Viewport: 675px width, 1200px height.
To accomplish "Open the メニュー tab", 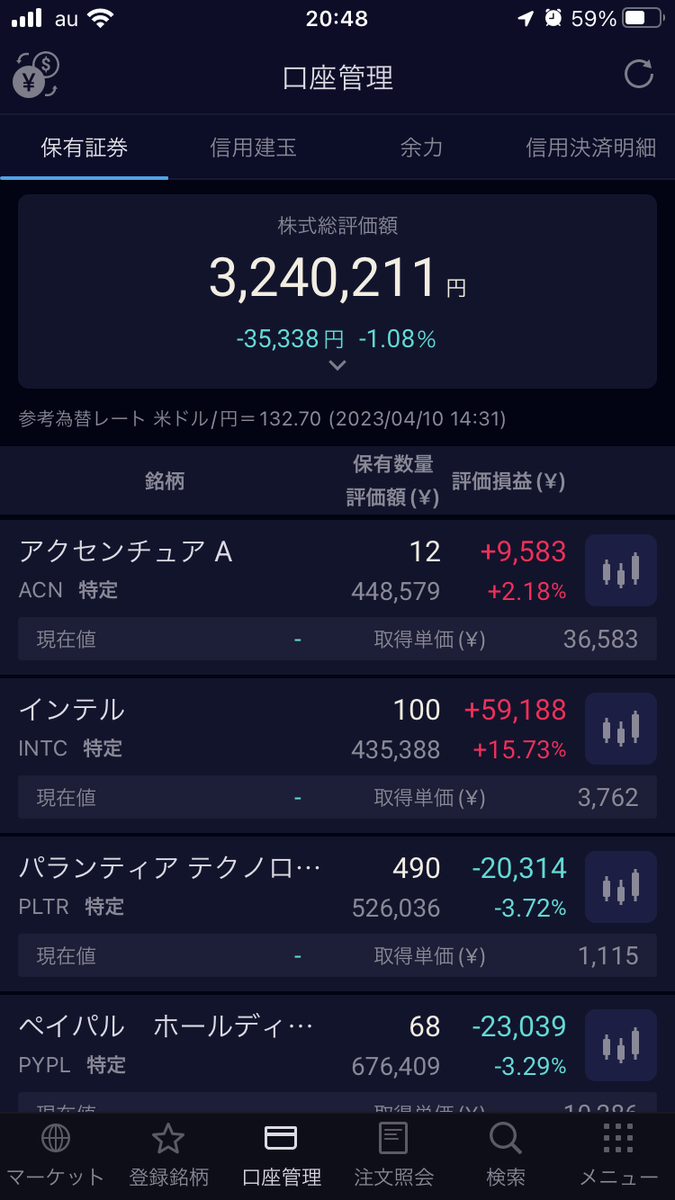I will pos(619,1155).
